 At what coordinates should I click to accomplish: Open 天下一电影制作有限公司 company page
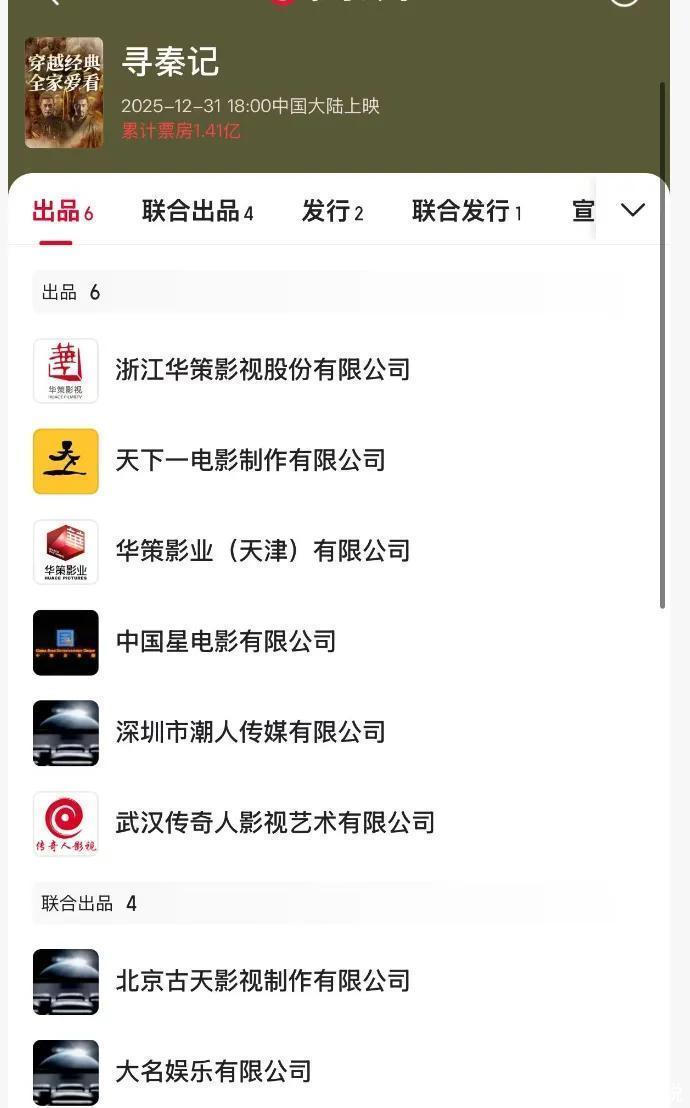pos(250,461)
